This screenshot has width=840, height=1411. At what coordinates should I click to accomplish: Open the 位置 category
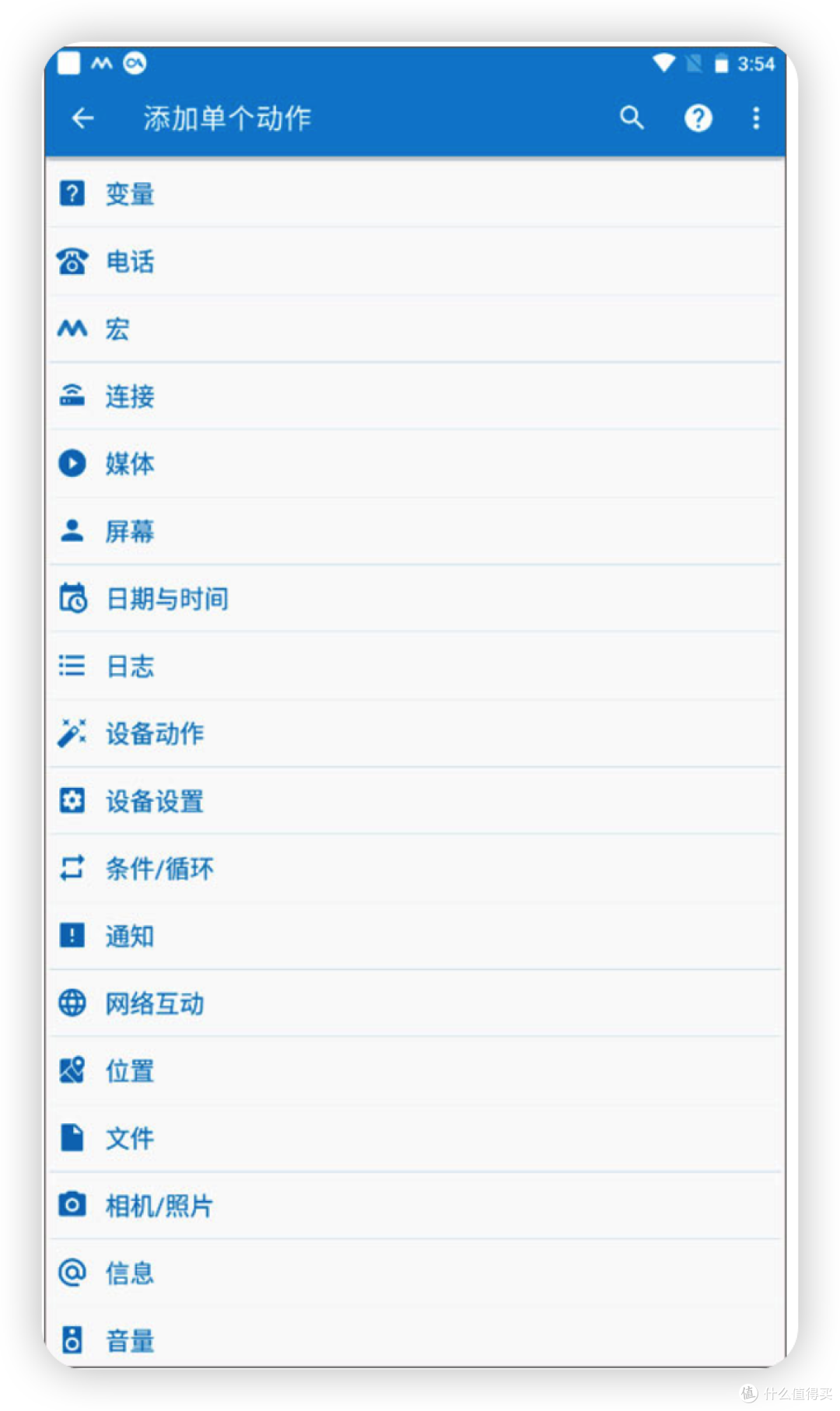(415, 1071)
